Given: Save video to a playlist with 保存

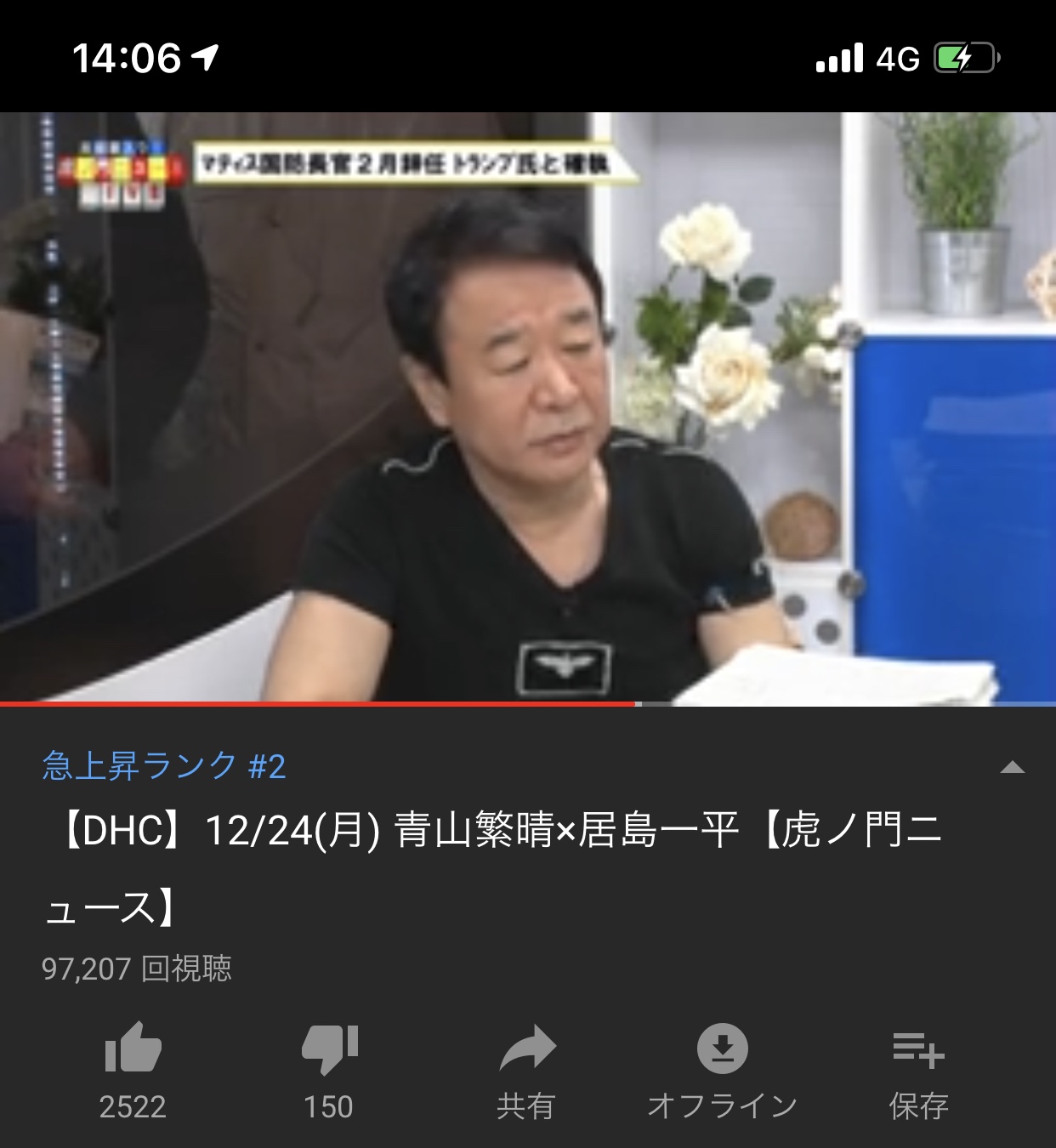Looking at the screenshot, I should click(x=918, y=1049).
